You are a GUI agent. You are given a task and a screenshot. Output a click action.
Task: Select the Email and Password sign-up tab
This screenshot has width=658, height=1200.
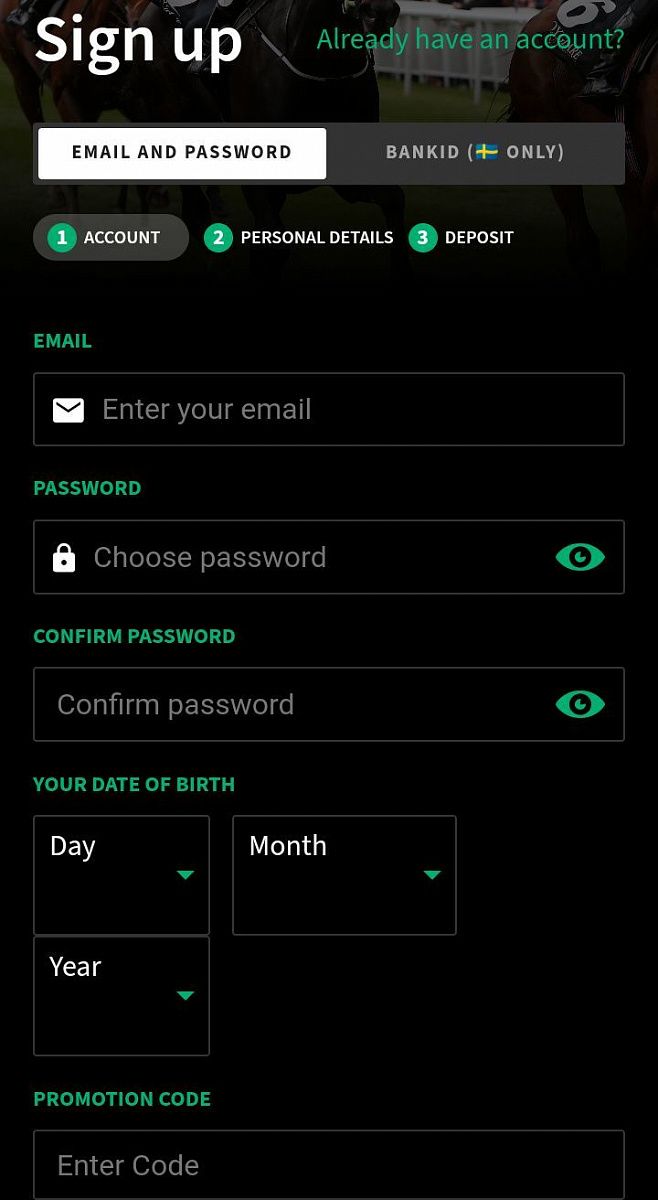coord(182,153)
